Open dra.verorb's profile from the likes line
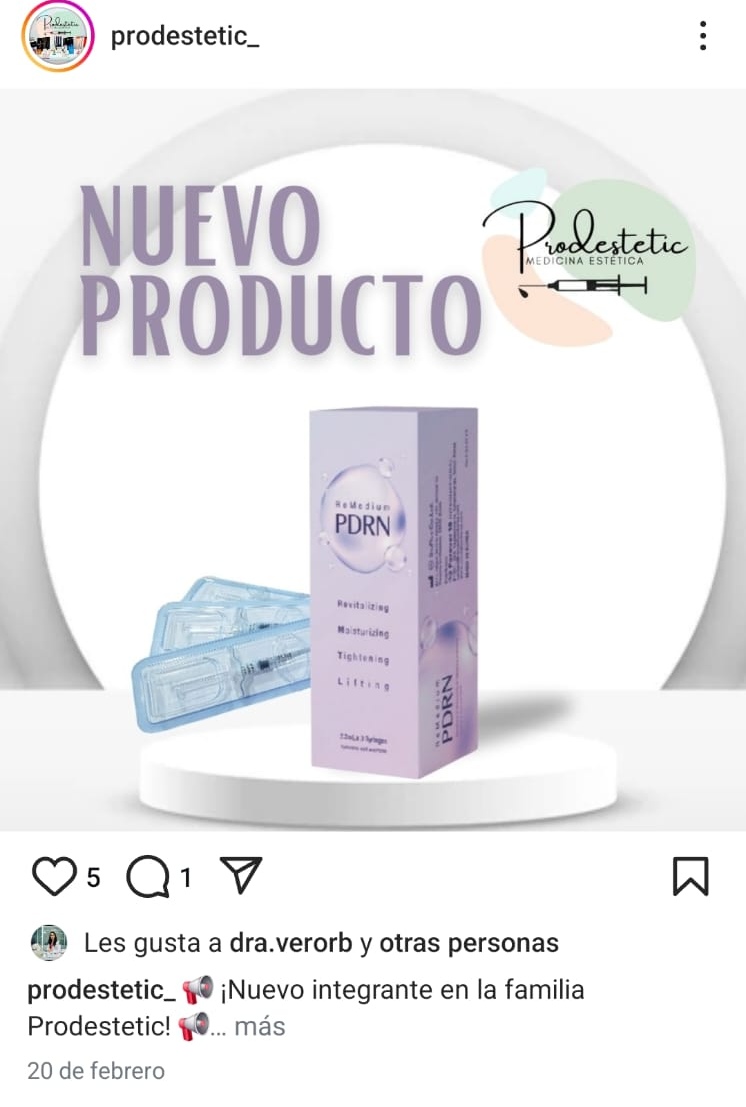The image size is (746, 1107). coord(290,943)
